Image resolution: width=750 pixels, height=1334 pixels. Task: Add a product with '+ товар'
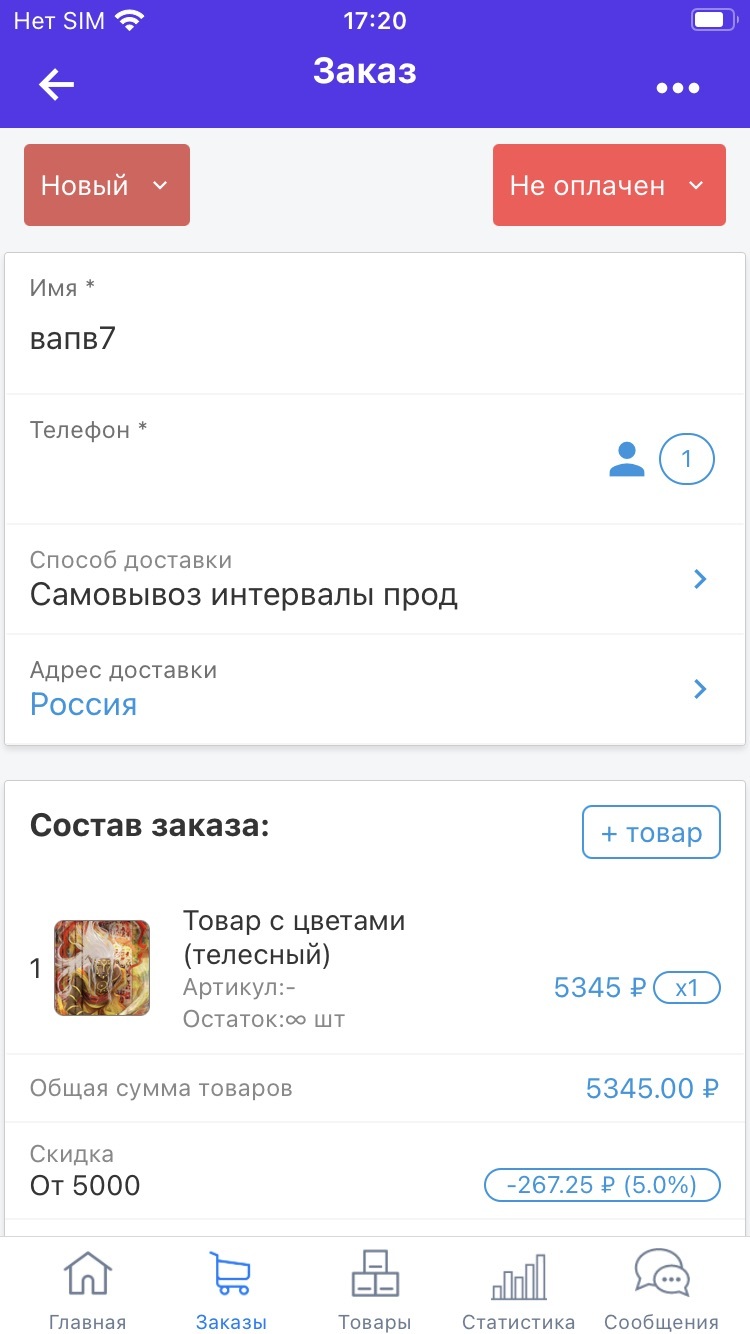pyautogui.click(x=651, y=832)
